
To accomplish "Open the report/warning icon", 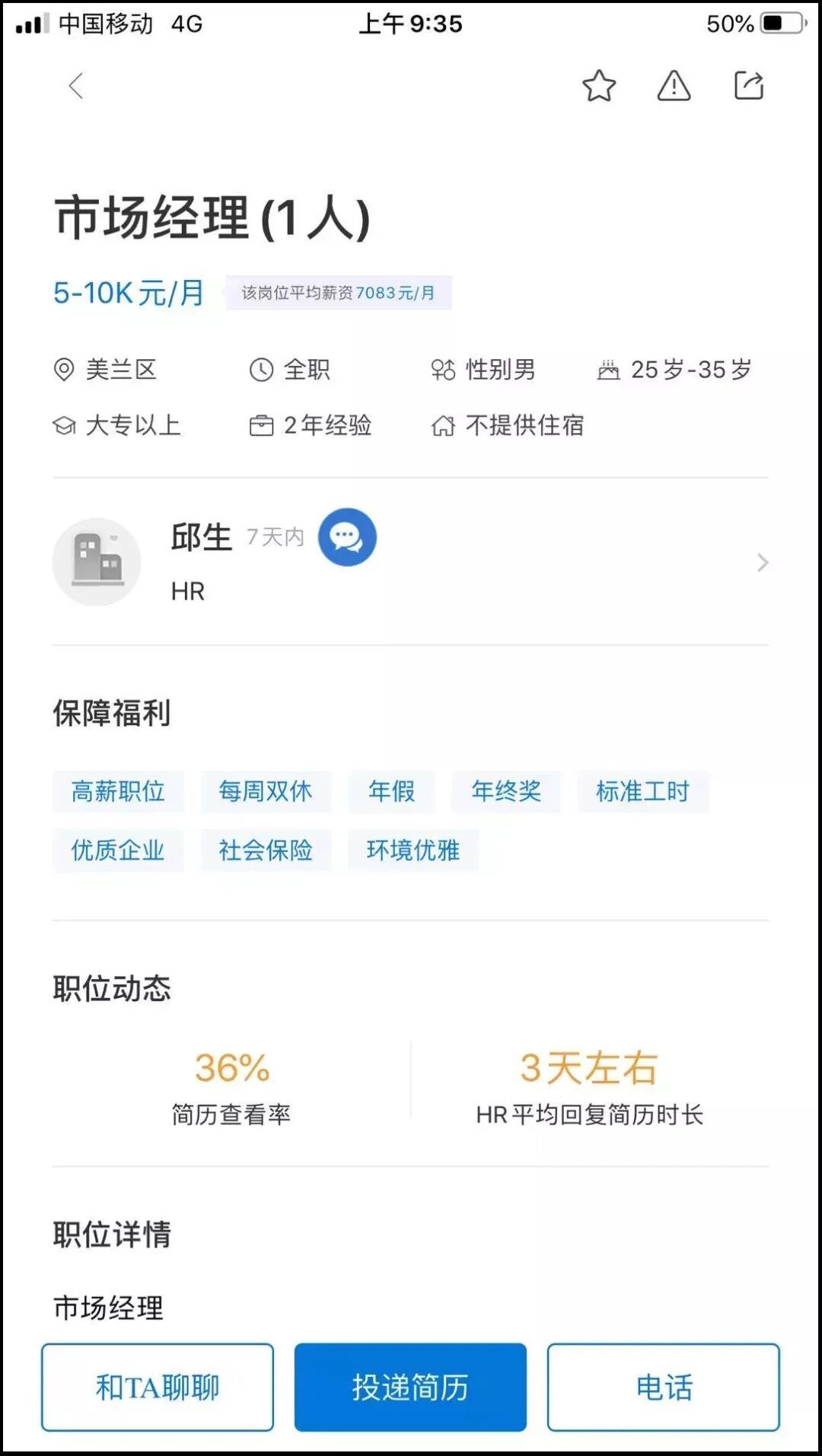I will point(673,87).
